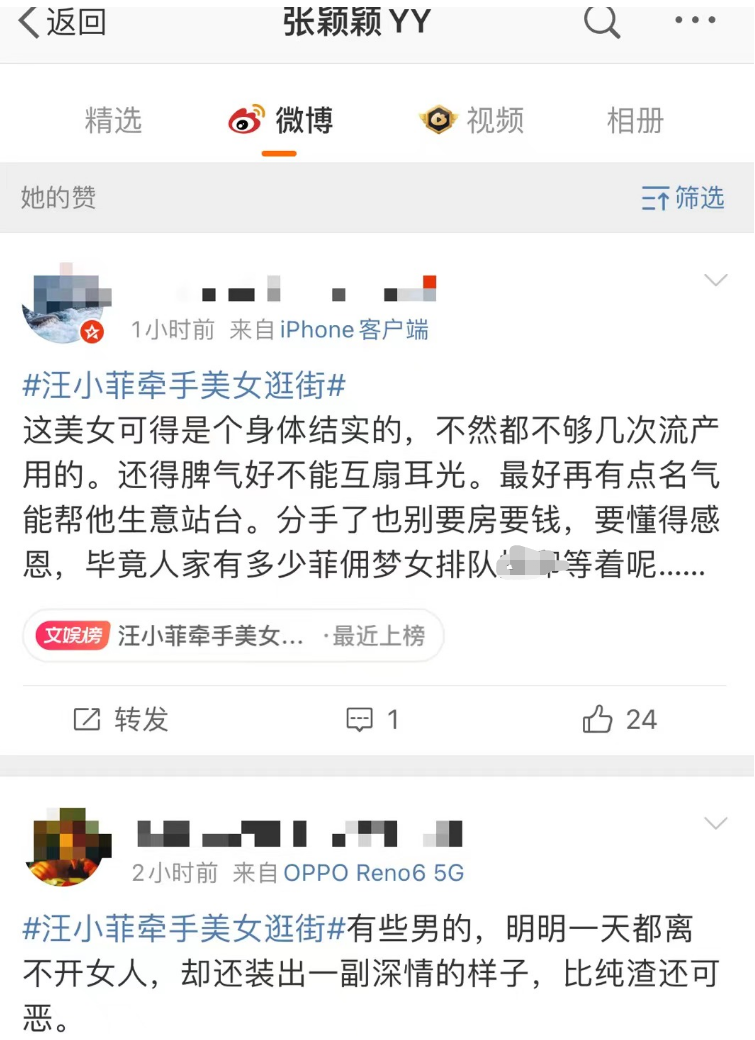
Task: Open search in the profile header
Action: click(x=601, y=21)
